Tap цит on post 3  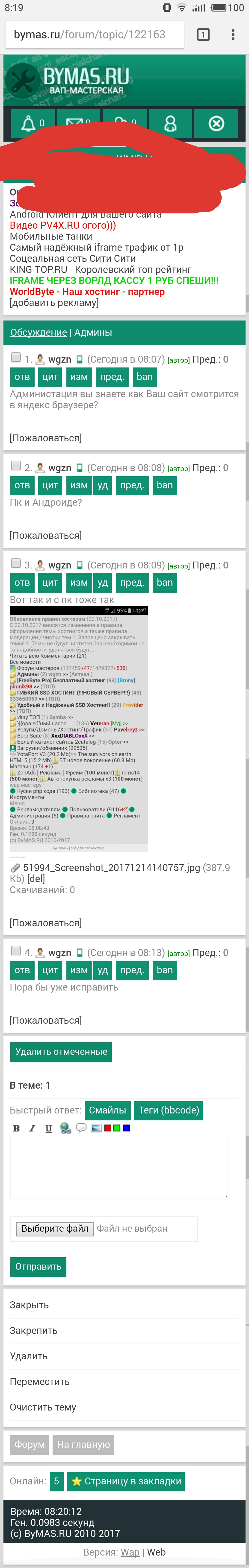click(x=50, y=583)
